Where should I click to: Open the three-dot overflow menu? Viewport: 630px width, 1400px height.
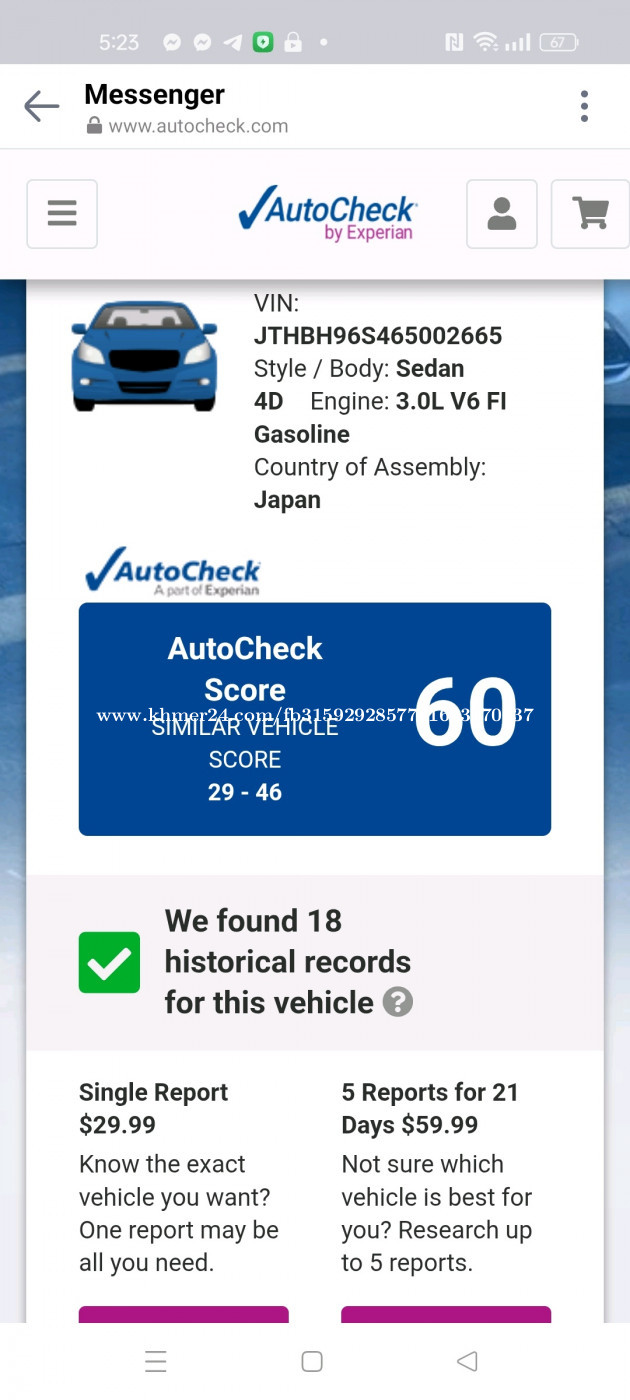(x=584, y=106)
